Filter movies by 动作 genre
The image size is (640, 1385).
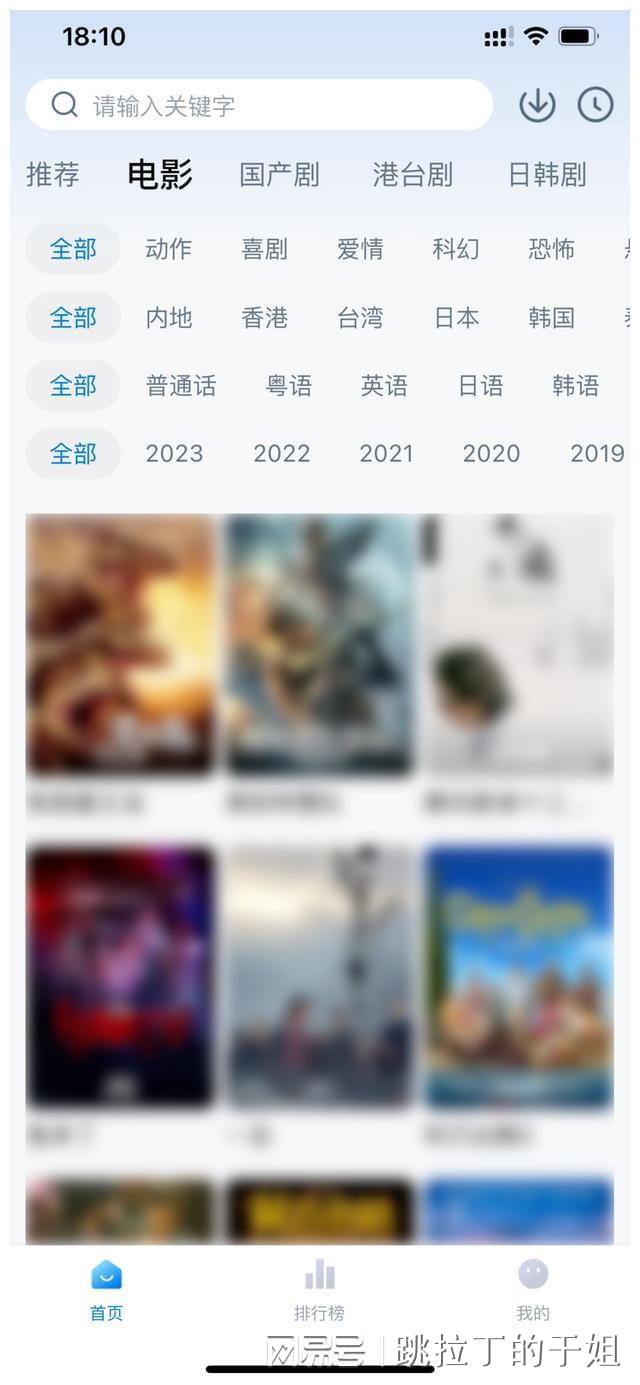[168, 249]
